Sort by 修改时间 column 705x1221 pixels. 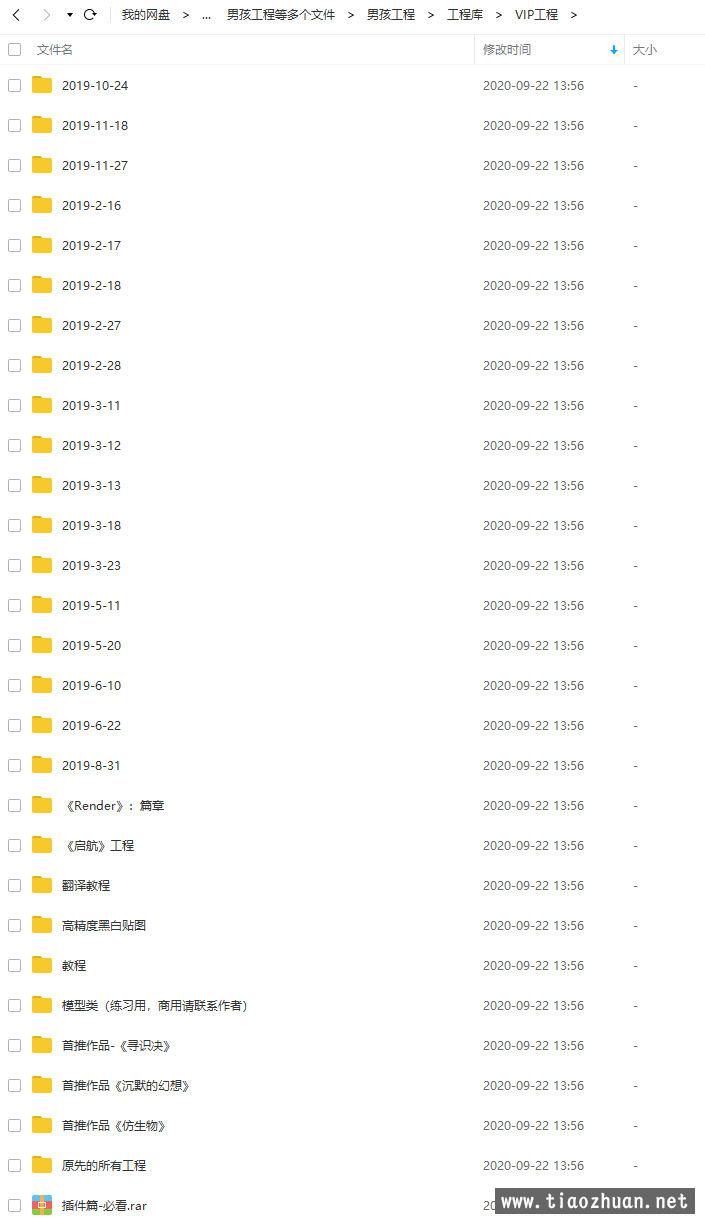click(507, 49)
